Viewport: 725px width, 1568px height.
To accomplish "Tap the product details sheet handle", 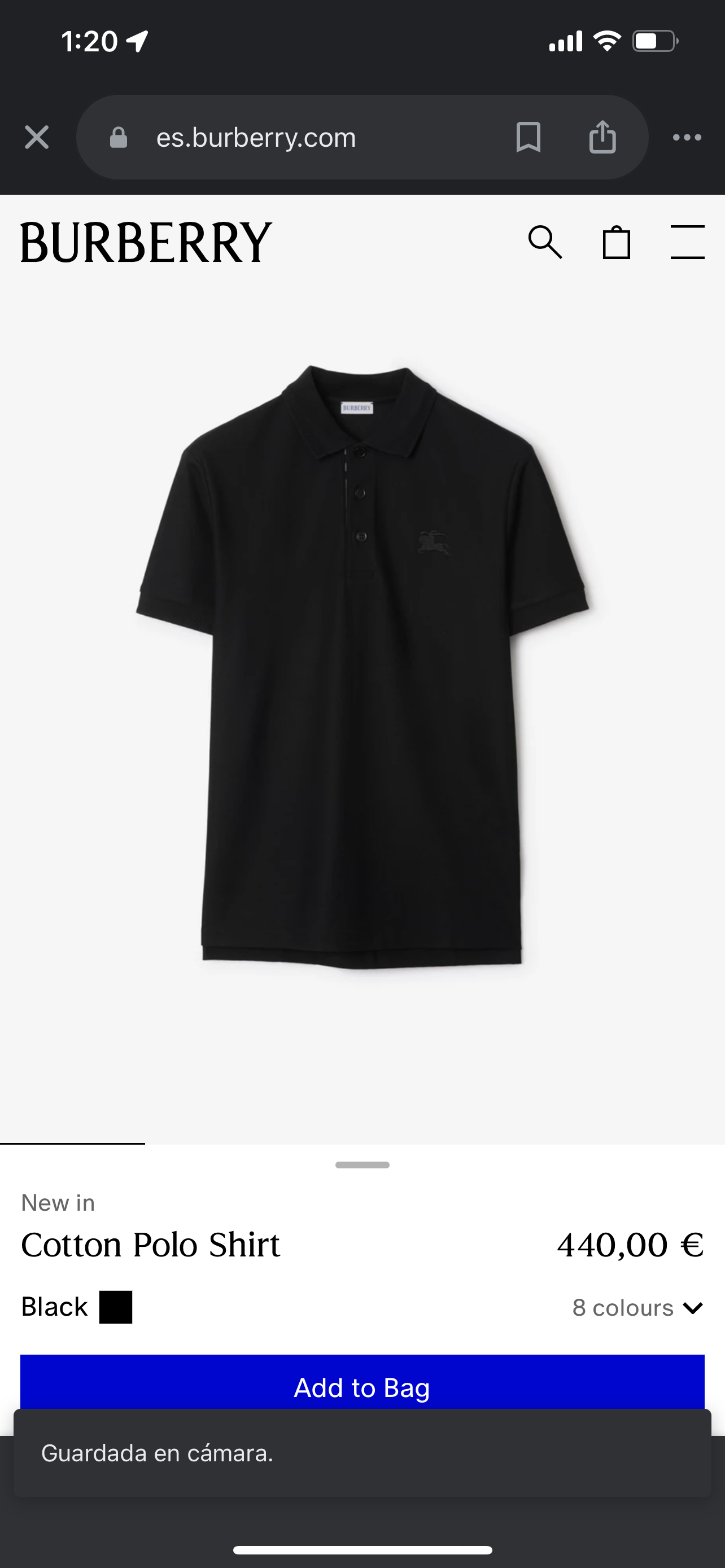I will pyautogui.click(x=362, y=1165).
